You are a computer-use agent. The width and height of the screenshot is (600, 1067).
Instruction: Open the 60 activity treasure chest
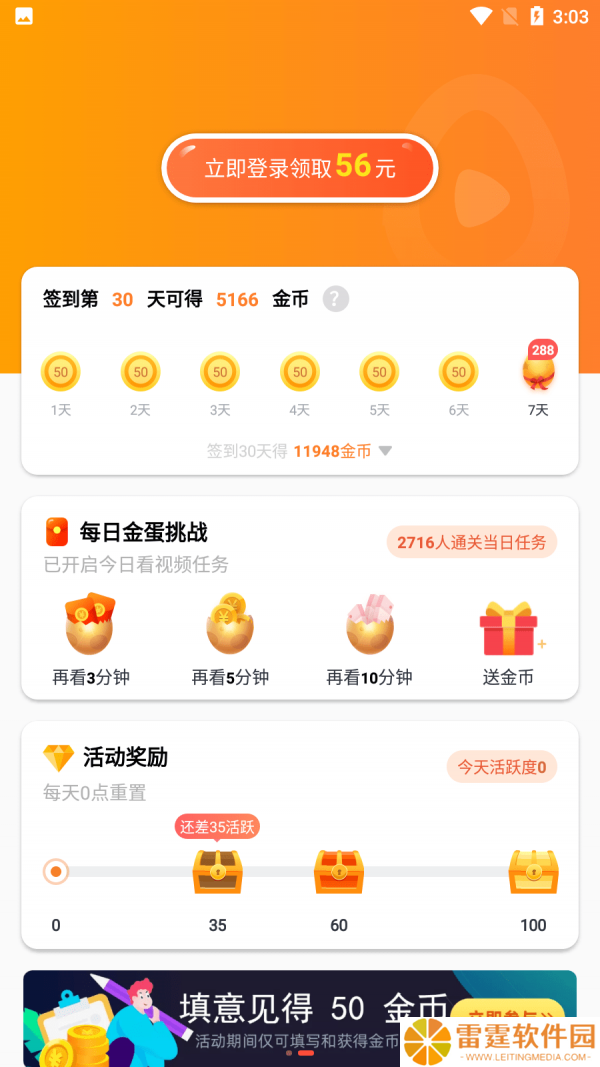pyautogui.click(x=339, y=871)
